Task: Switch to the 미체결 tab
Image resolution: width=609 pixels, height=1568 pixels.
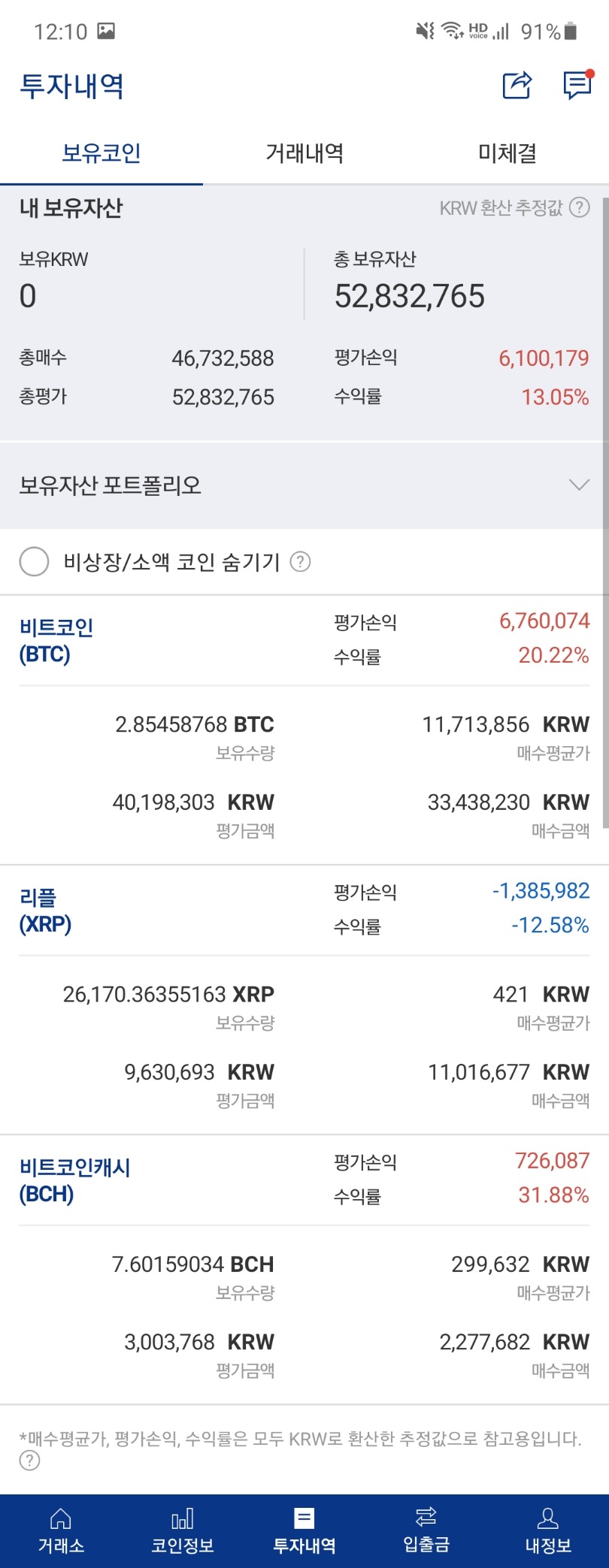Action: [507, 153]
